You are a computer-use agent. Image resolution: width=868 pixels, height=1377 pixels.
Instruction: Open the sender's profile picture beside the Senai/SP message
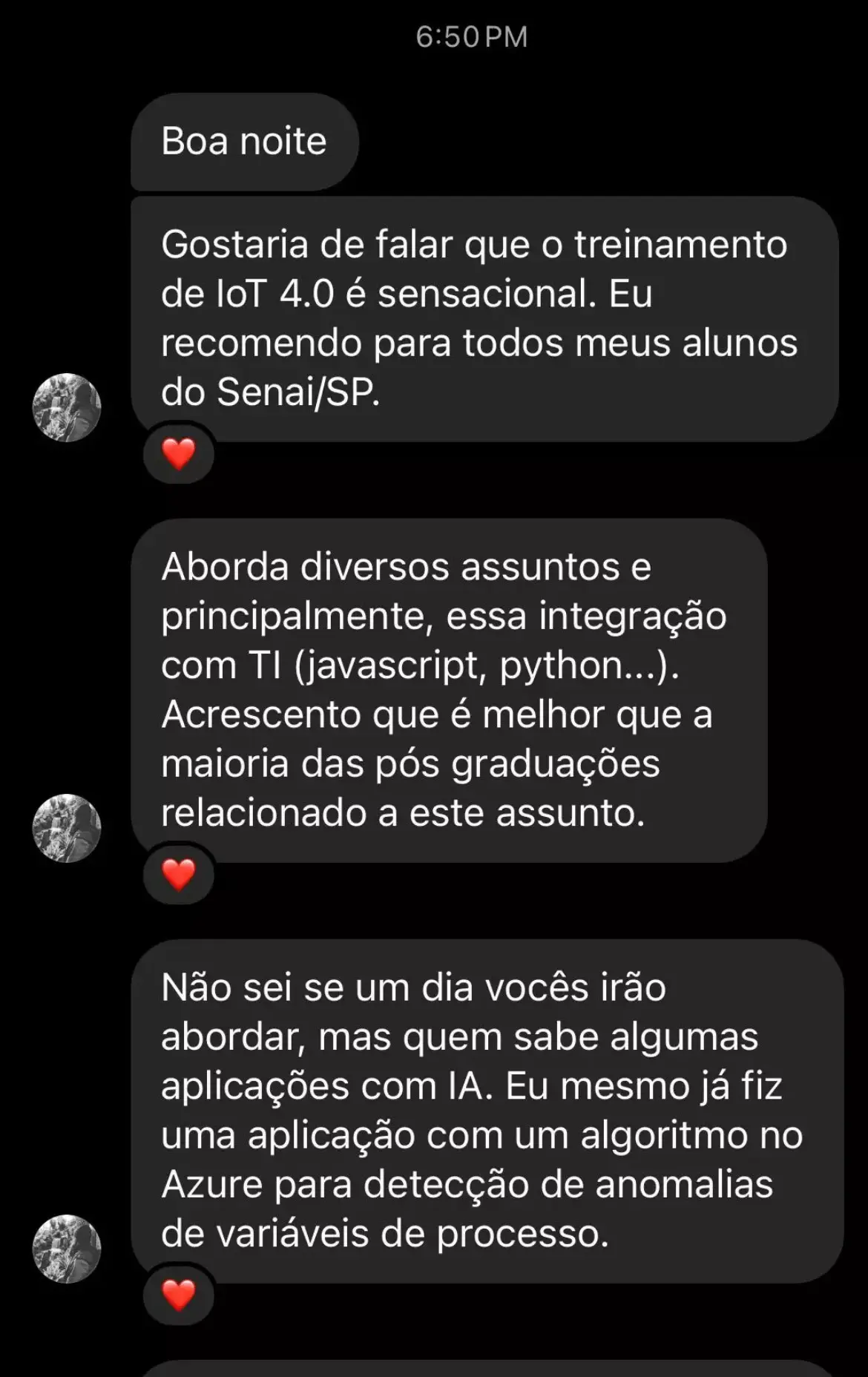[x=67, y=407]
